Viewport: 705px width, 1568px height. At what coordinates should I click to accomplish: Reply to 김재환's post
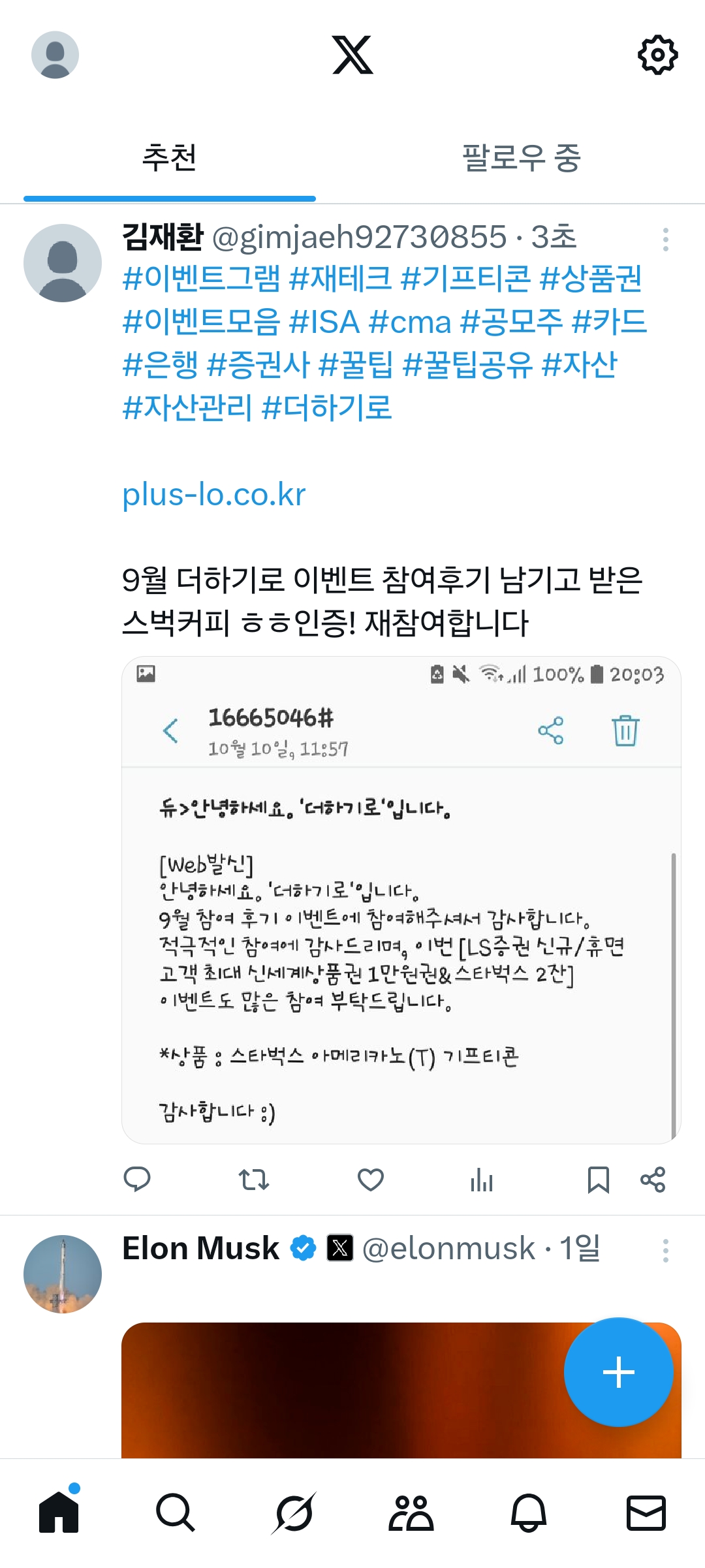[137, 1180]
